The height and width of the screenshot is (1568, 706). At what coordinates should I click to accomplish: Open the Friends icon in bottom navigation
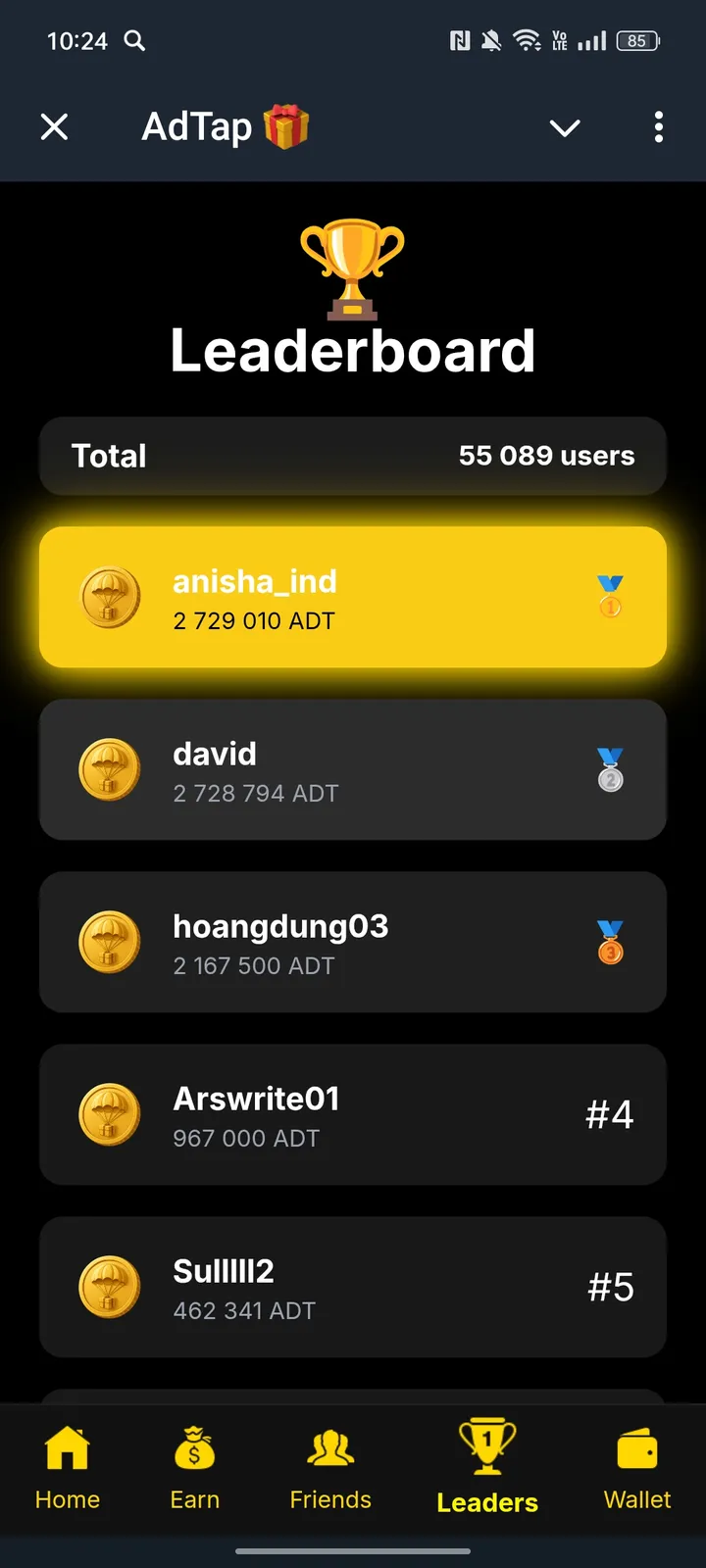(330, 1446)
